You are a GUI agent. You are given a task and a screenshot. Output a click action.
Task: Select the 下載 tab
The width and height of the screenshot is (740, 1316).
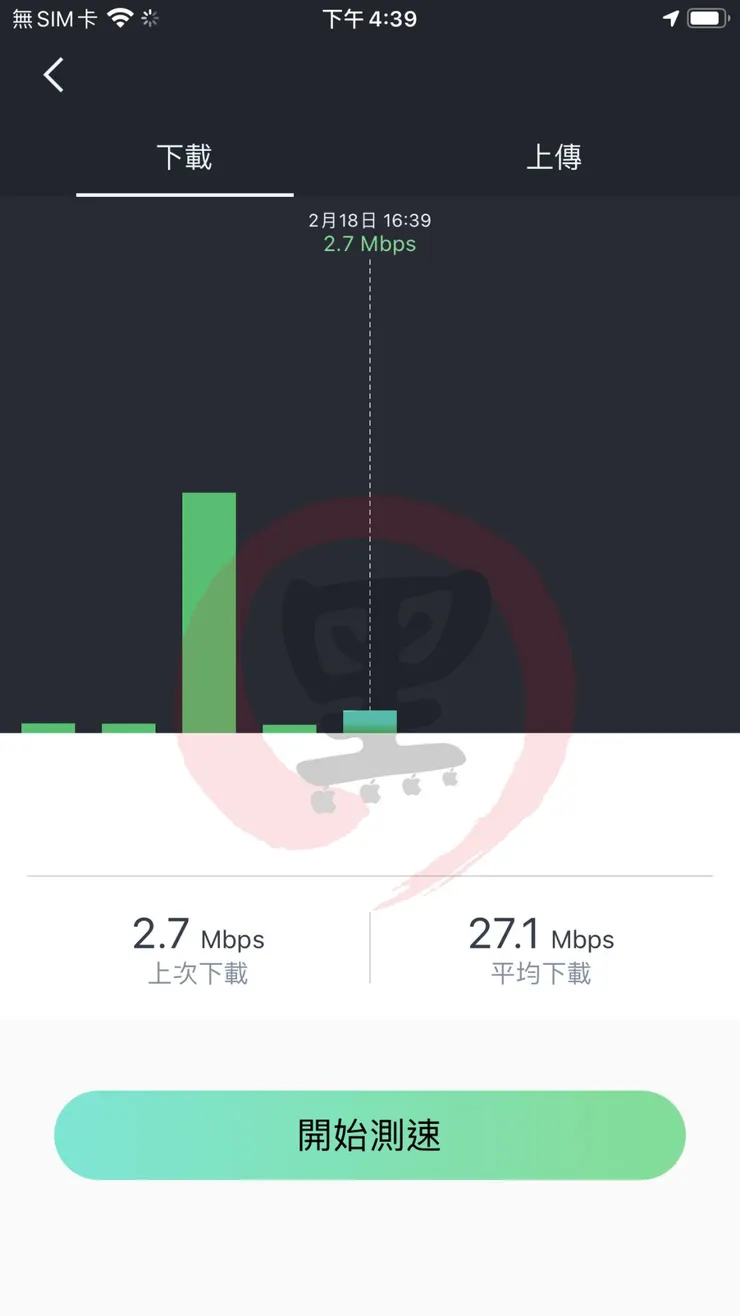click(185, 157)
